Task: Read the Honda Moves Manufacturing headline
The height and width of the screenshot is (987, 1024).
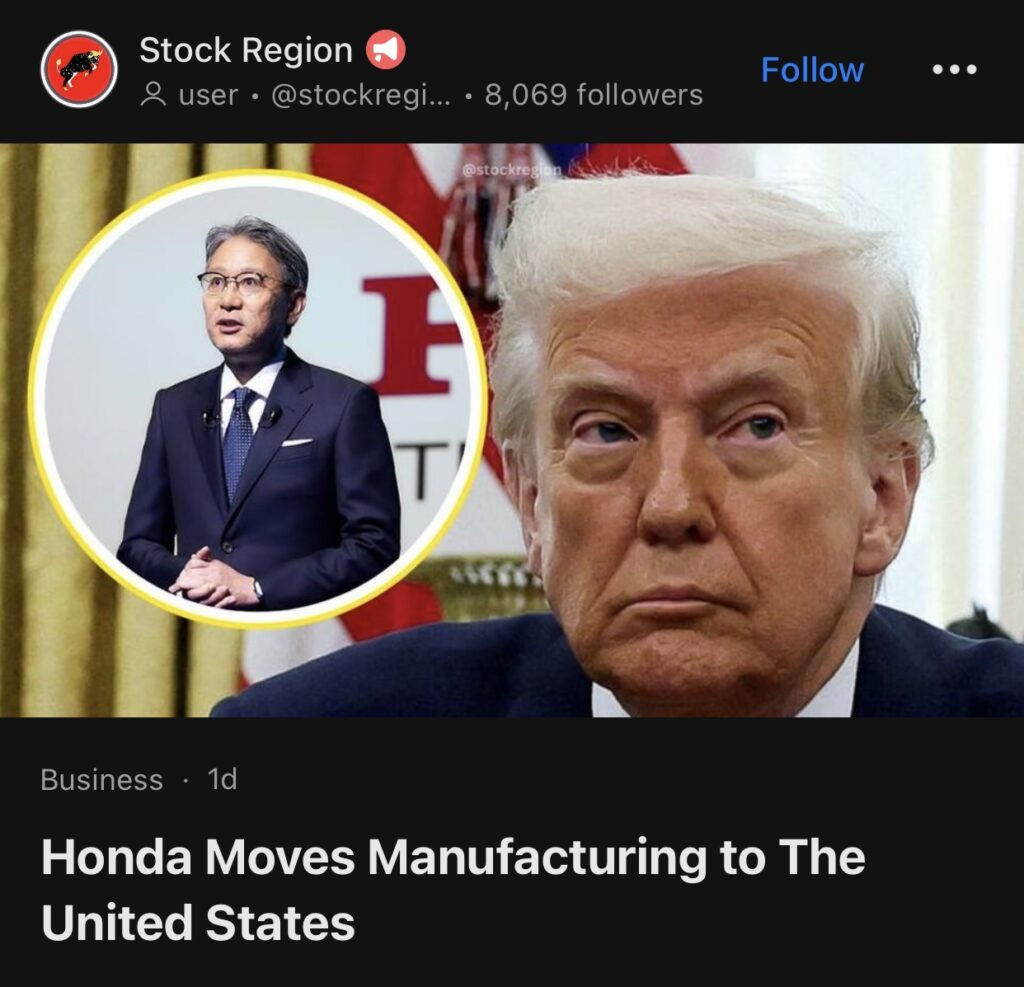Action: pyautogui.click(x=452, y=890)
